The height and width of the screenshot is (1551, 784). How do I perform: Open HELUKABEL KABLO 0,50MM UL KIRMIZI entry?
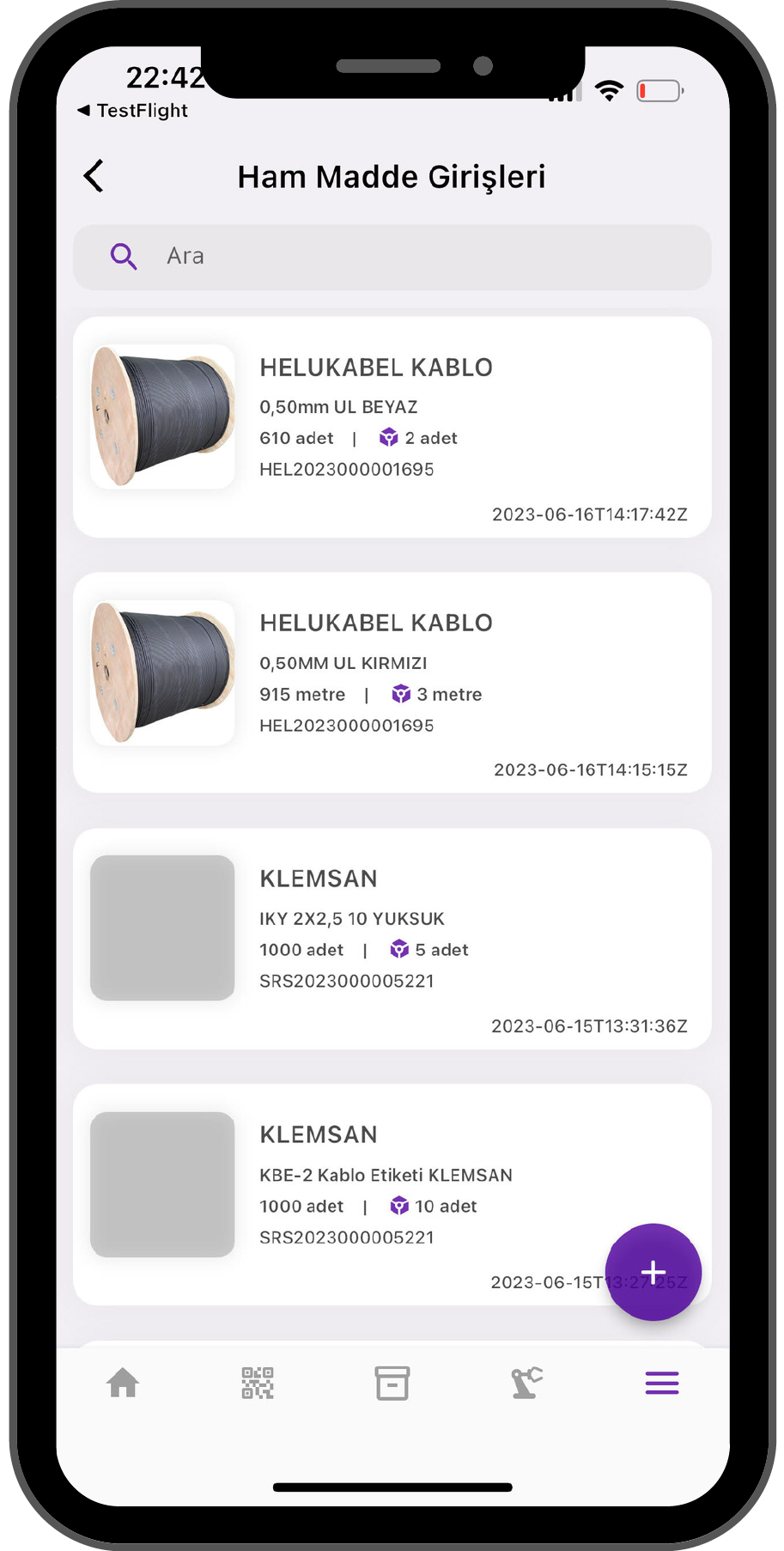click(392, 683)
